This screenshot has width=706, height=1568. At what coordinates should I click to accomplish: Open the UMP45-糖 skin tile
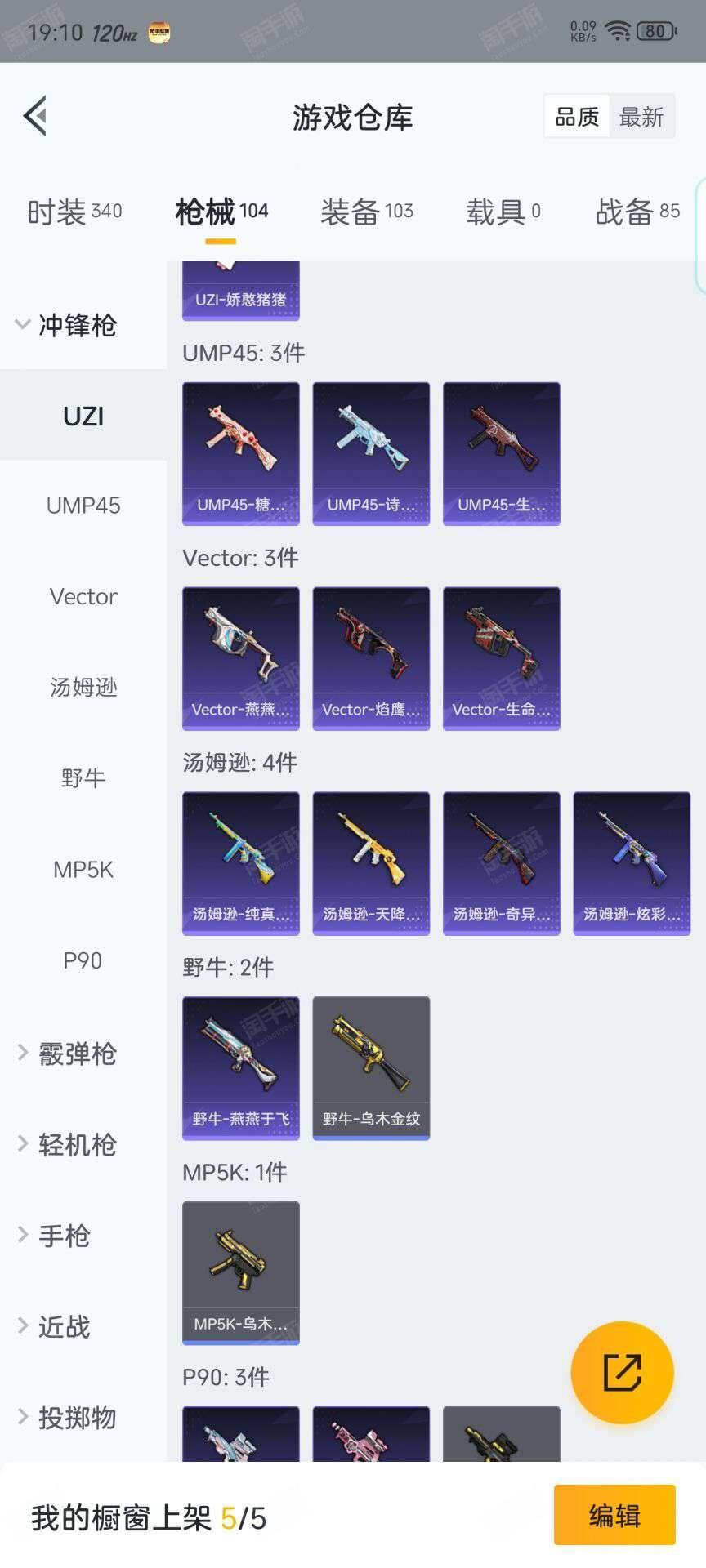tap(241, 453)
